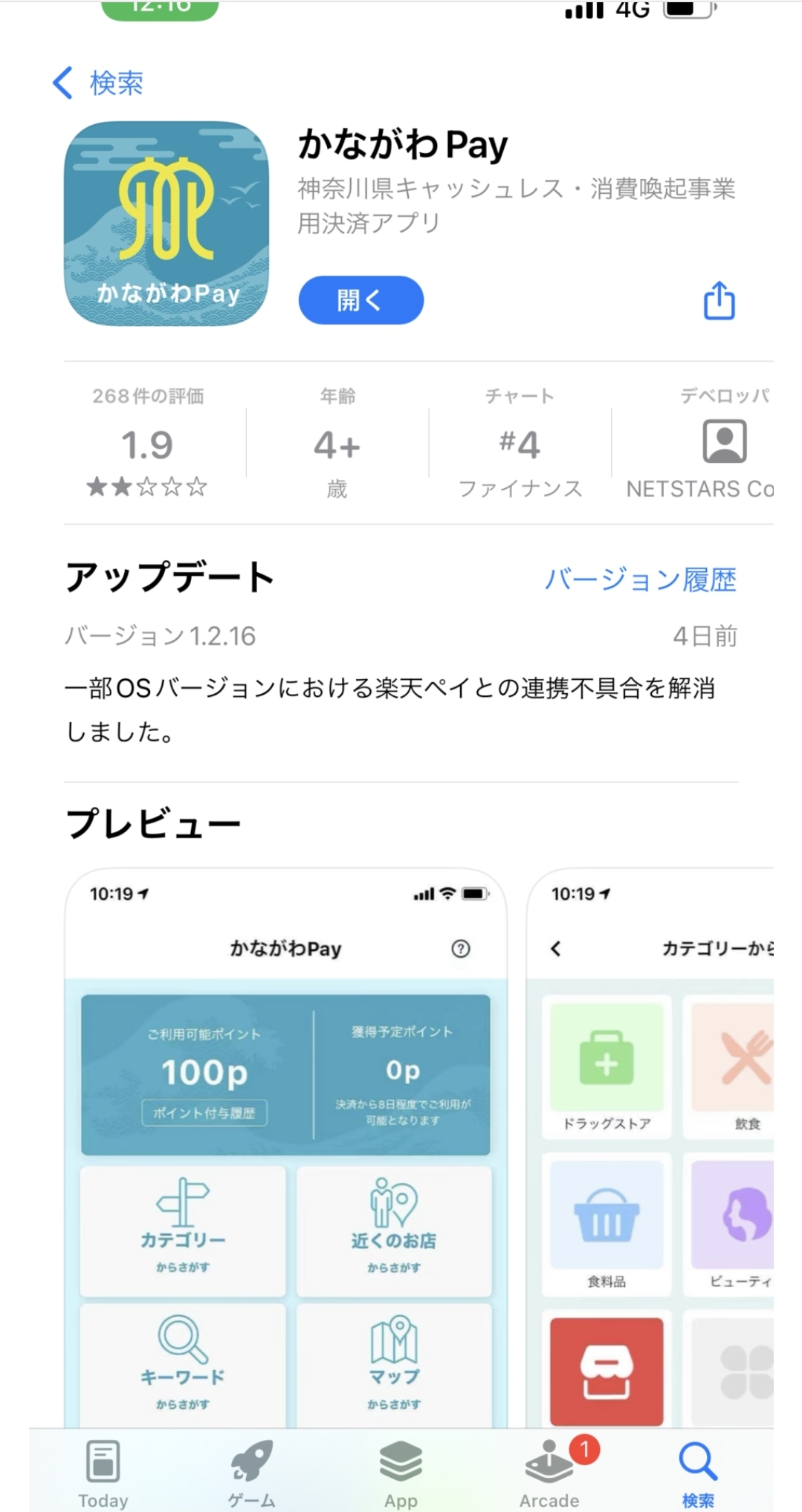Switch to the ゲーム tab
This screenshot has height=1512, width=802.
tap(251, 1472)
